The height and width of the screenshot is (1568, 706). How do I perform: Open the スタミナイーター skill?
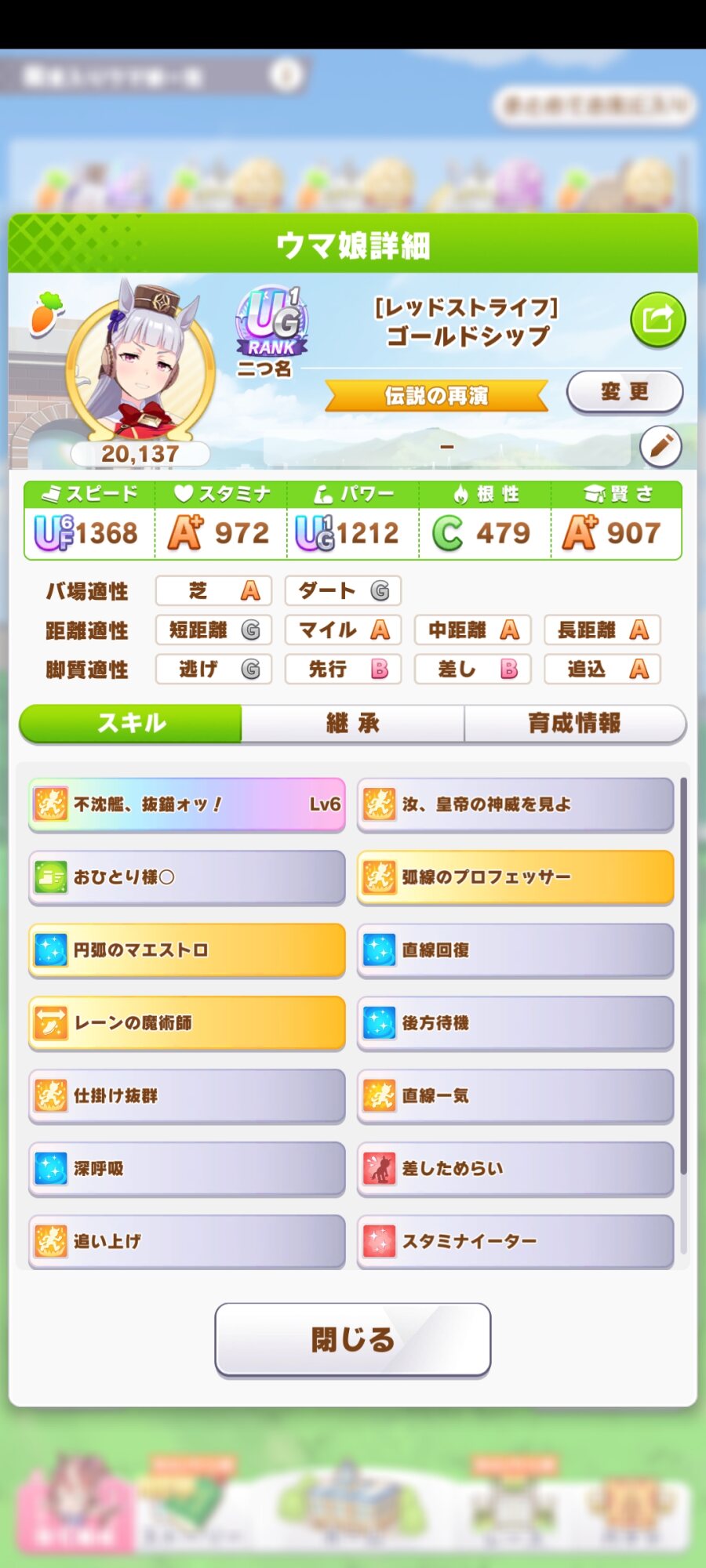coord(515,1242)
